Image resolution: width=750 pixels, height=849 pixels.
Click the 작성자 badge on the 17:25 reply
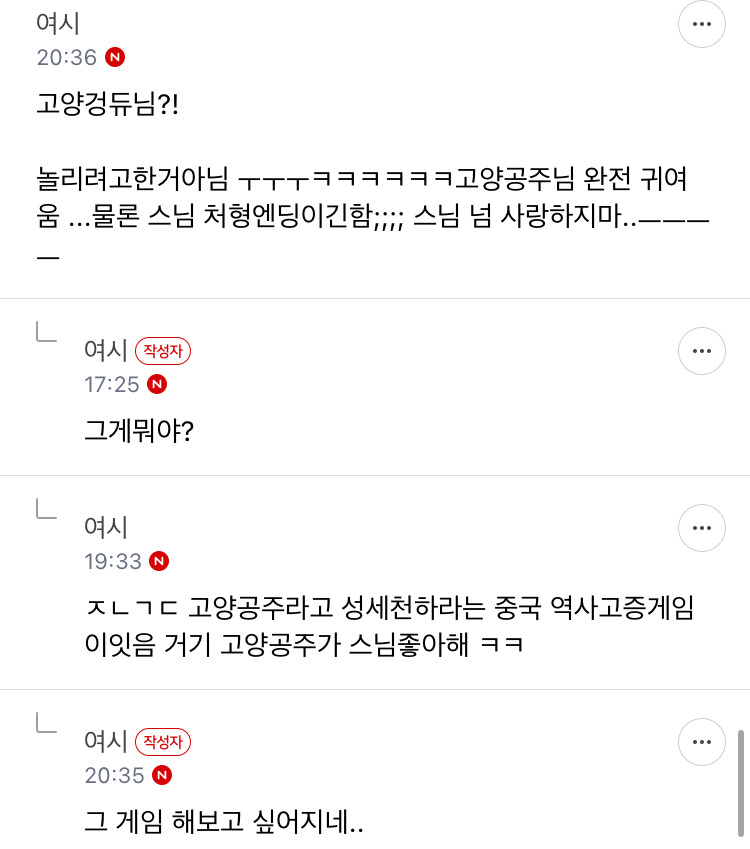click(x=162, y=351)
